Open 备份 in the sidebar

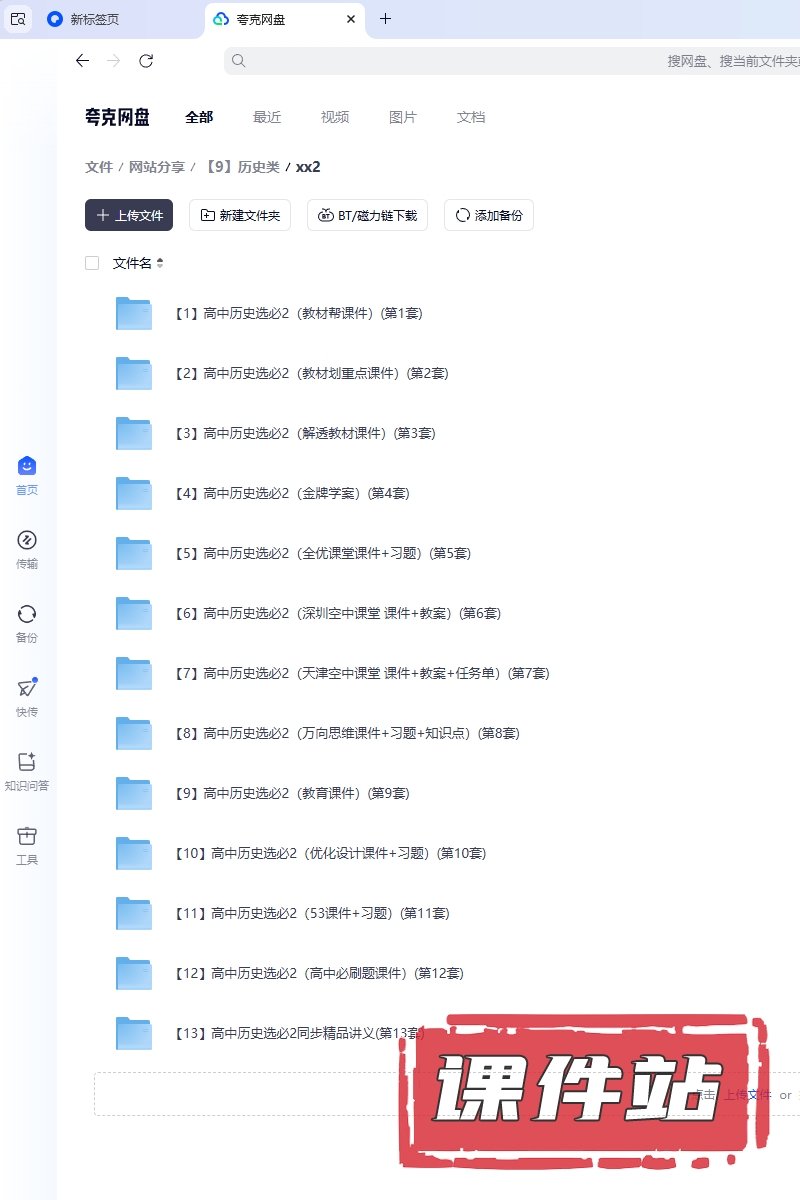click(27, 623)
